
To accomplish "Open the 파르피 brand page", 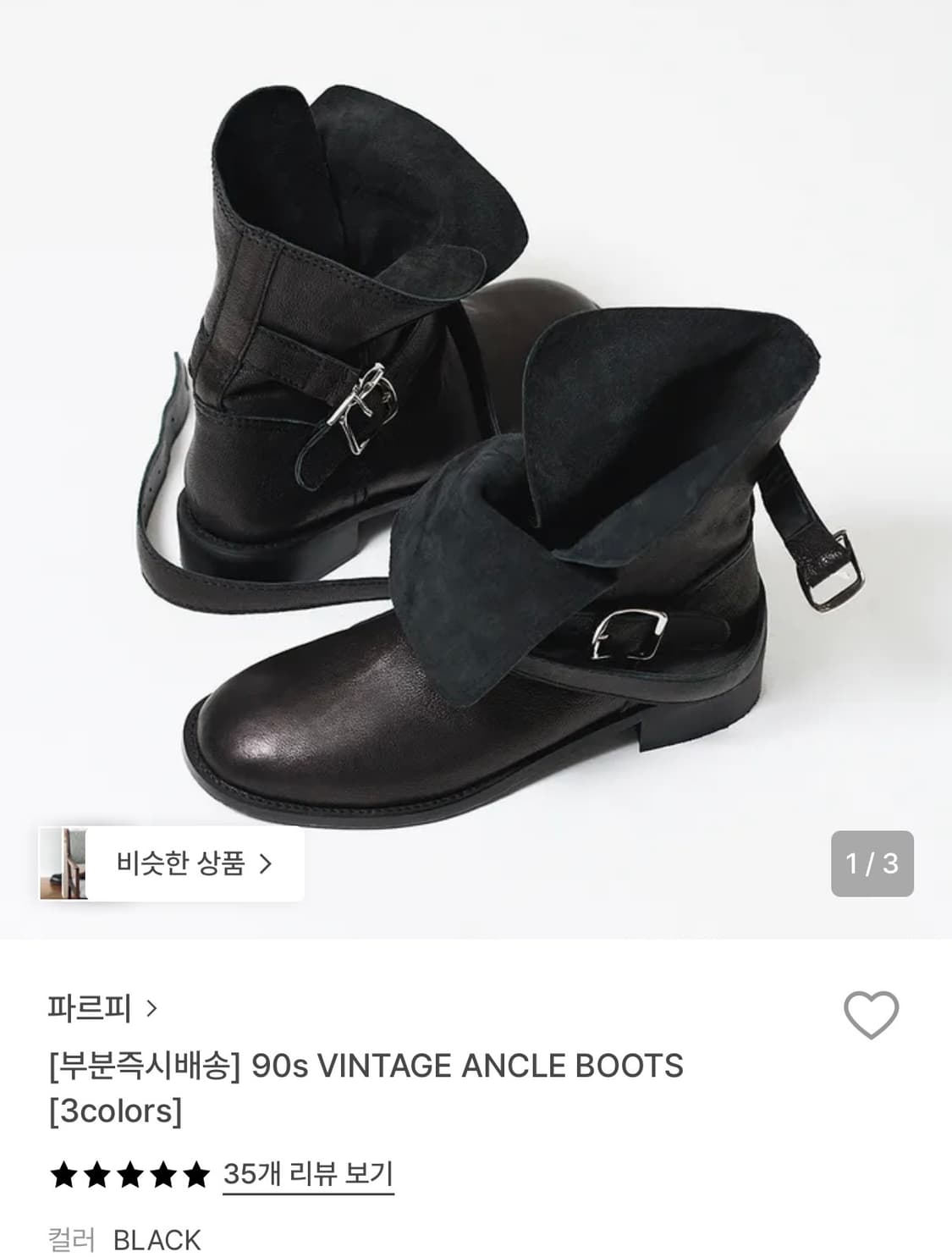I will click(89, 1006).
